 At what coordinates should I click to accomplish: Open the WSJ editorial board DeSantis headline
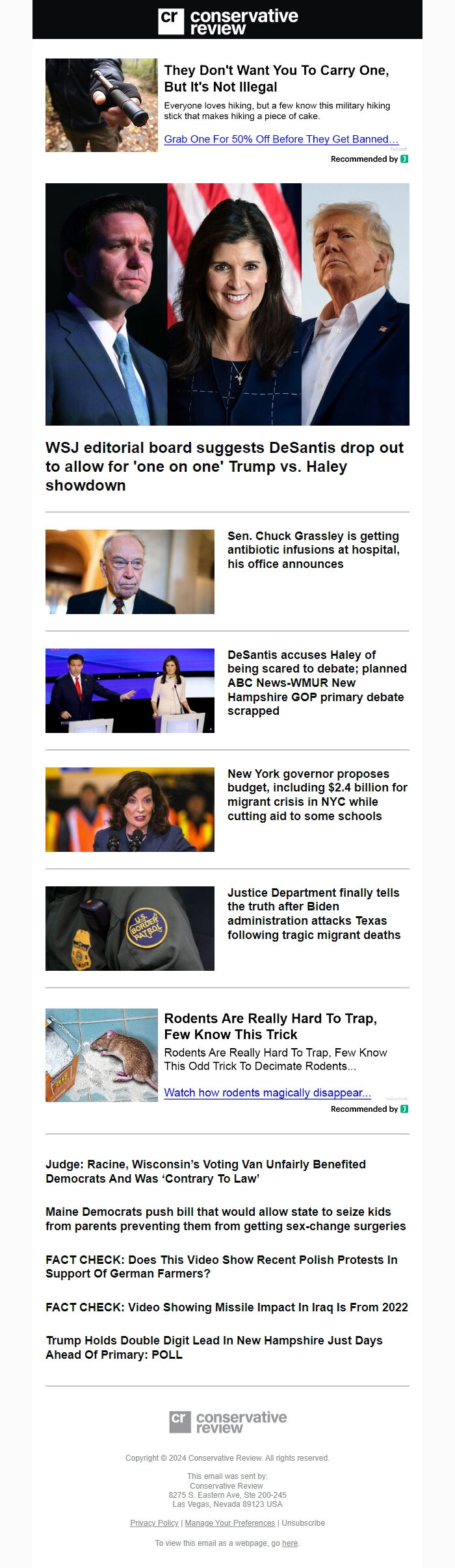coord(224,466)
